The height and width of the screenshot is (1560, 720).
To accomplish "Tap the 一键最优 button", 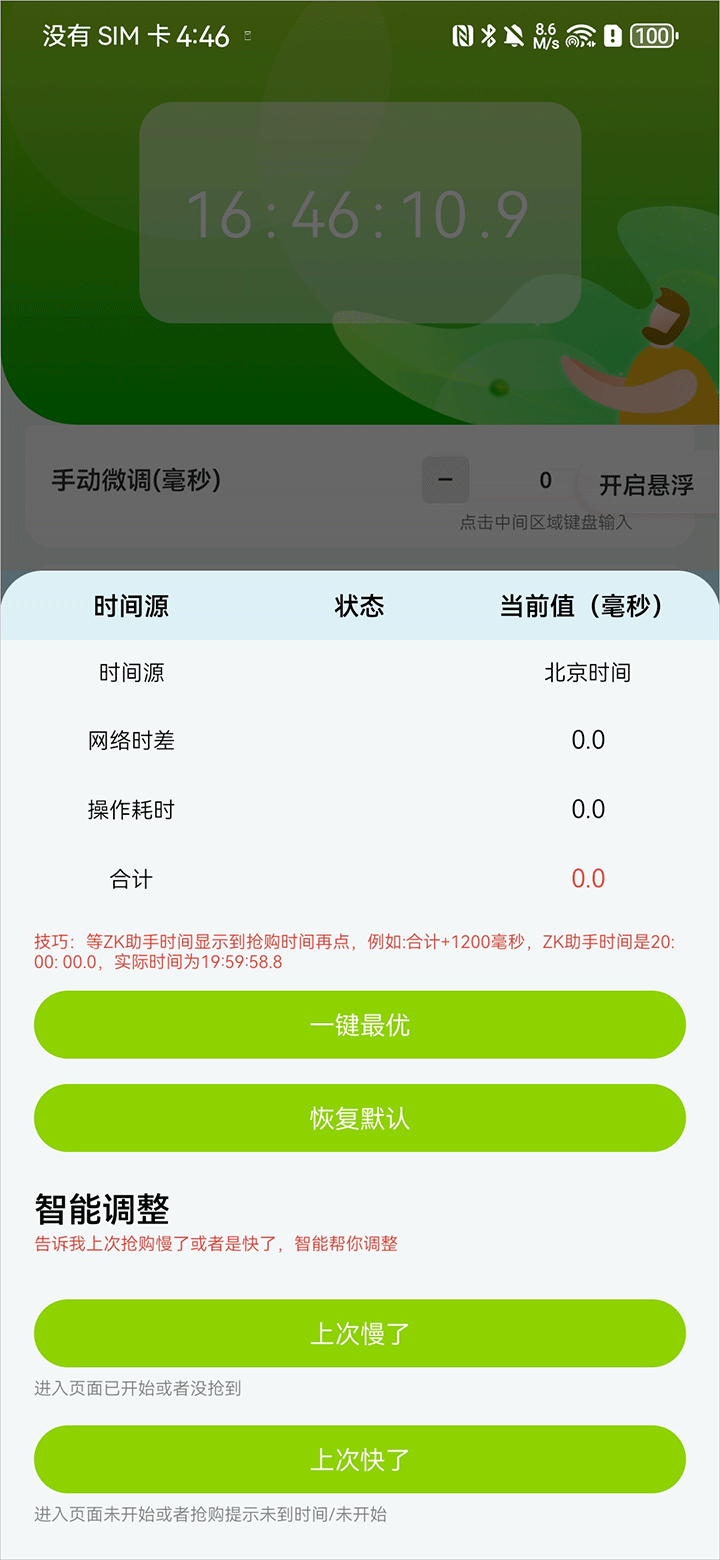I will pyautogui.click(x=360, y=1025).
